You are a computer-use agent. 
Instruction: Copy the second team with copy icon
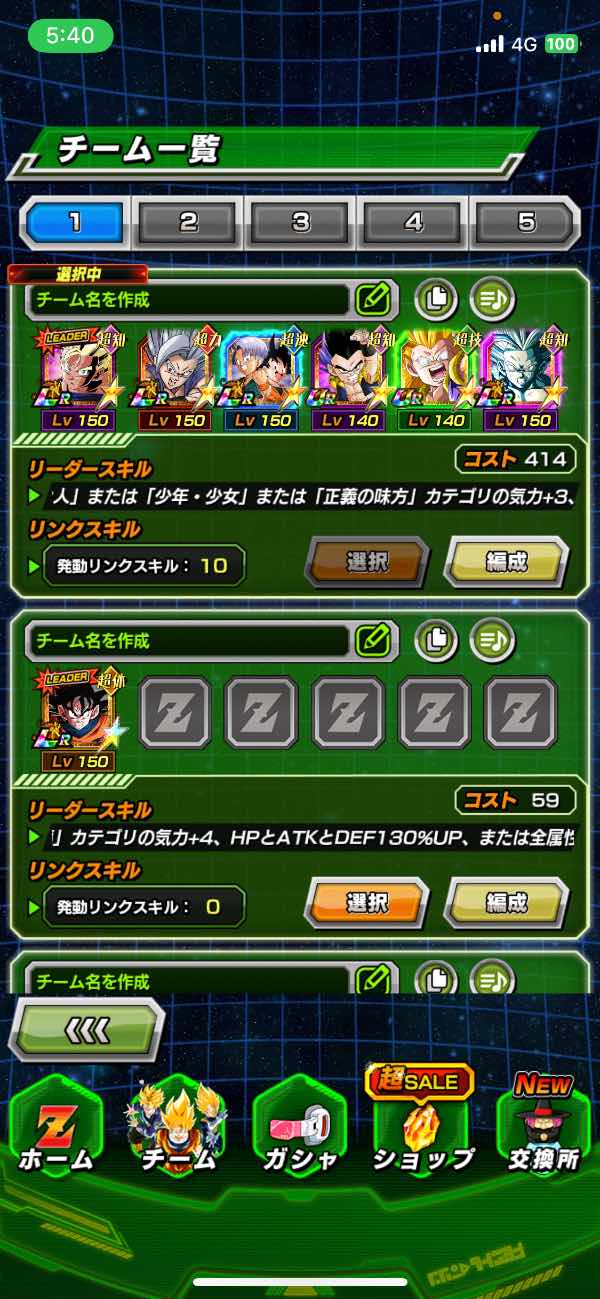click(436, 640)
